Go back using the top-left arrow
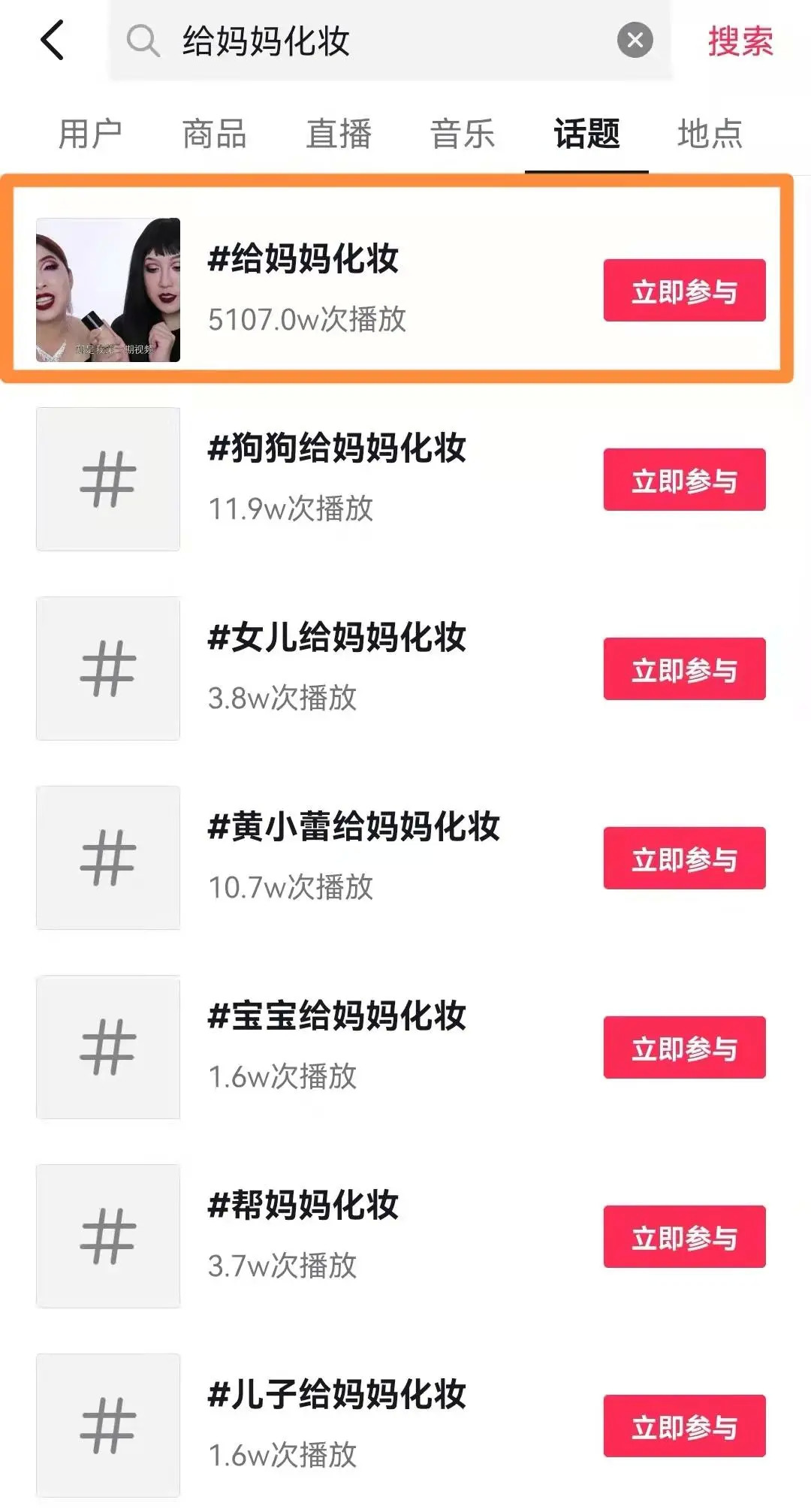The image size is (811, 1512). coord(53,40)
